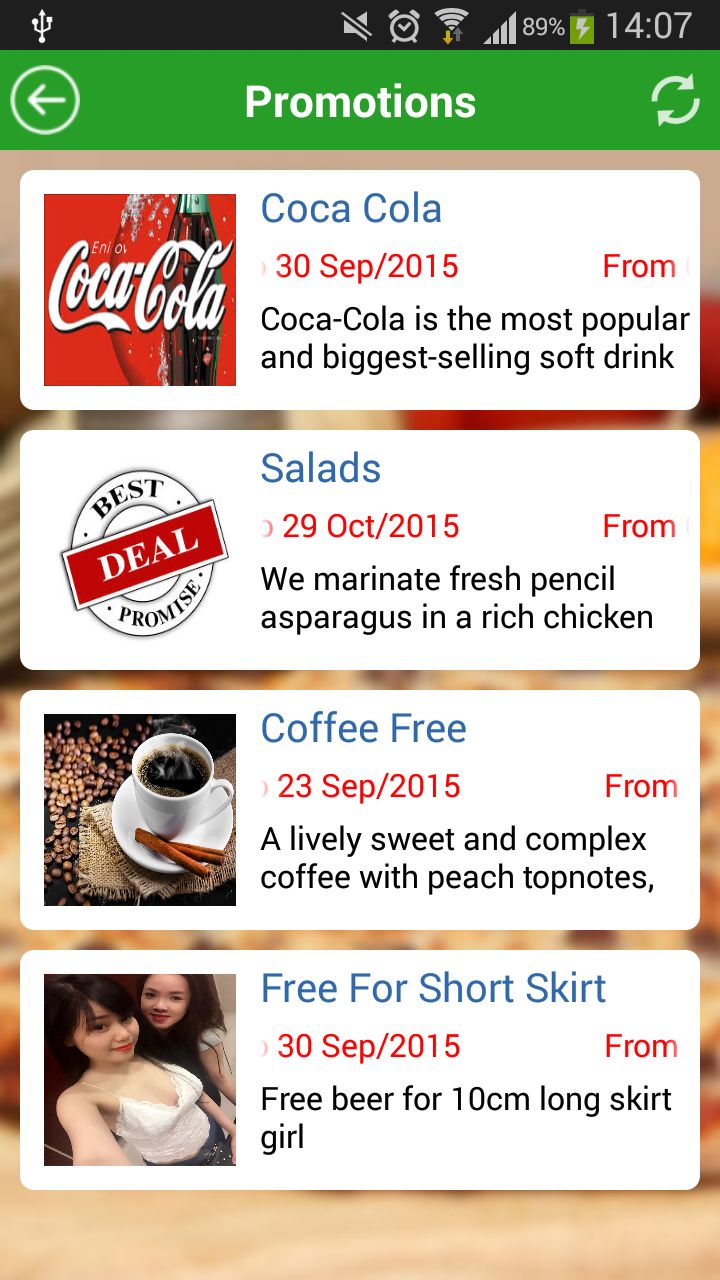The width and height of the screenshot is (720, 1280).
Task: Go back using the arrow icon
Action: click(x=45, y=101)
